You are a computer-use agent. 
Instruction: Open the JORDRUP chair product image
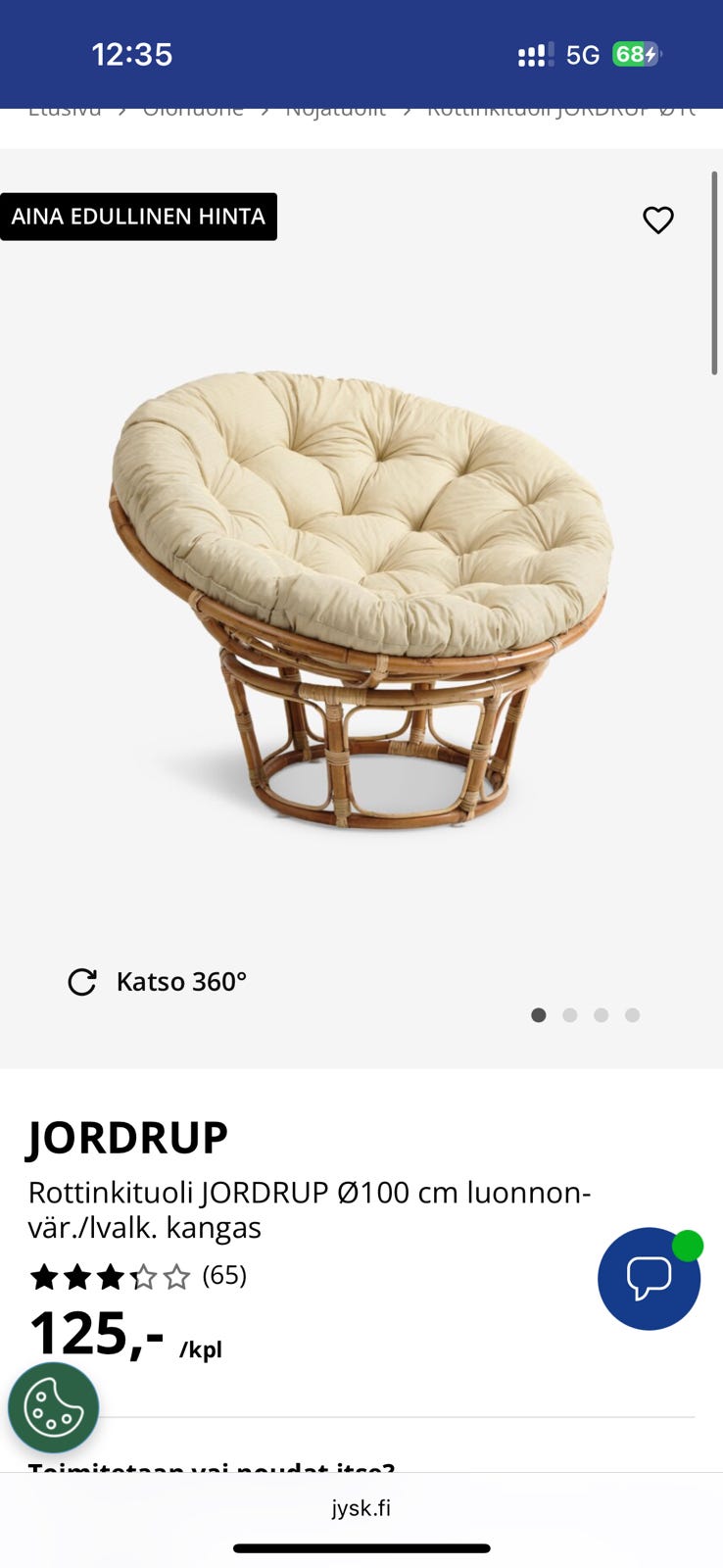point(361,598)
